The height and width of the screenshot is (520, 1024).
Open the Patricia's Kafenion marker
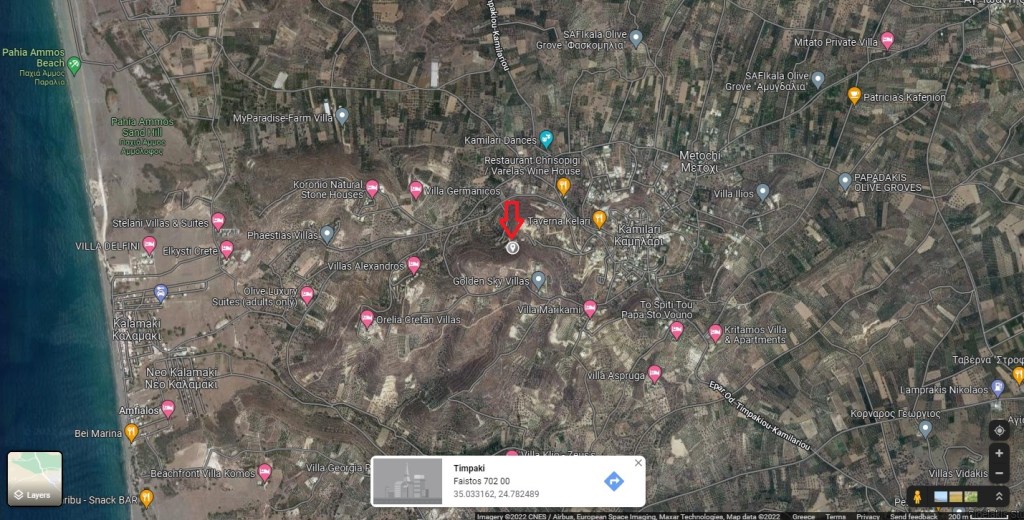[854, 96]
